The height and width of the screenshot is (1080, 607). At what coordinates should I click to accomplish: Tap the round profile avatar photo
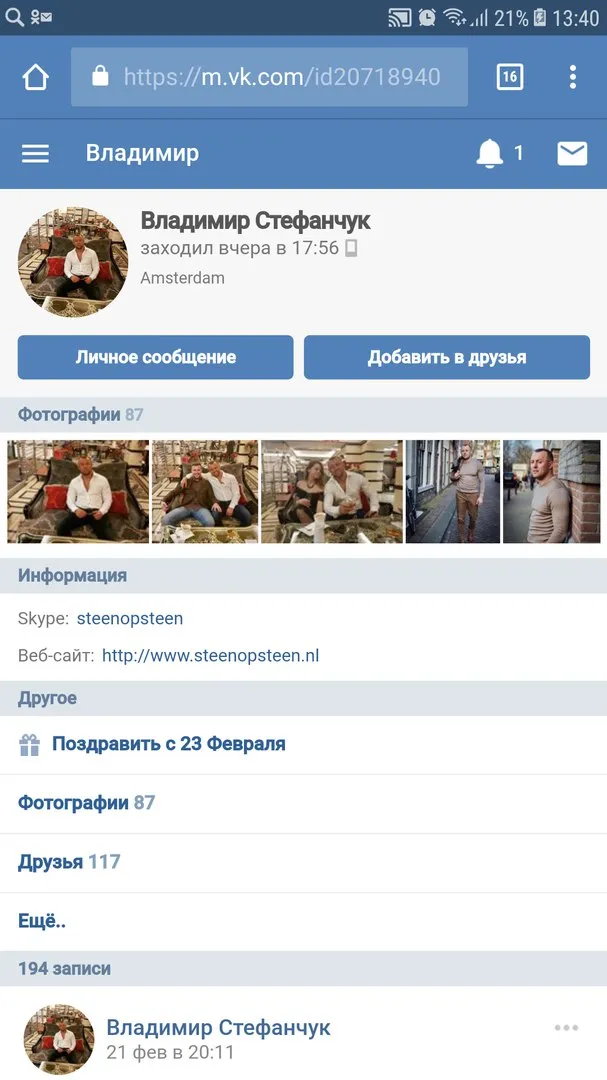pyautogui.click(x=73, y=261)
